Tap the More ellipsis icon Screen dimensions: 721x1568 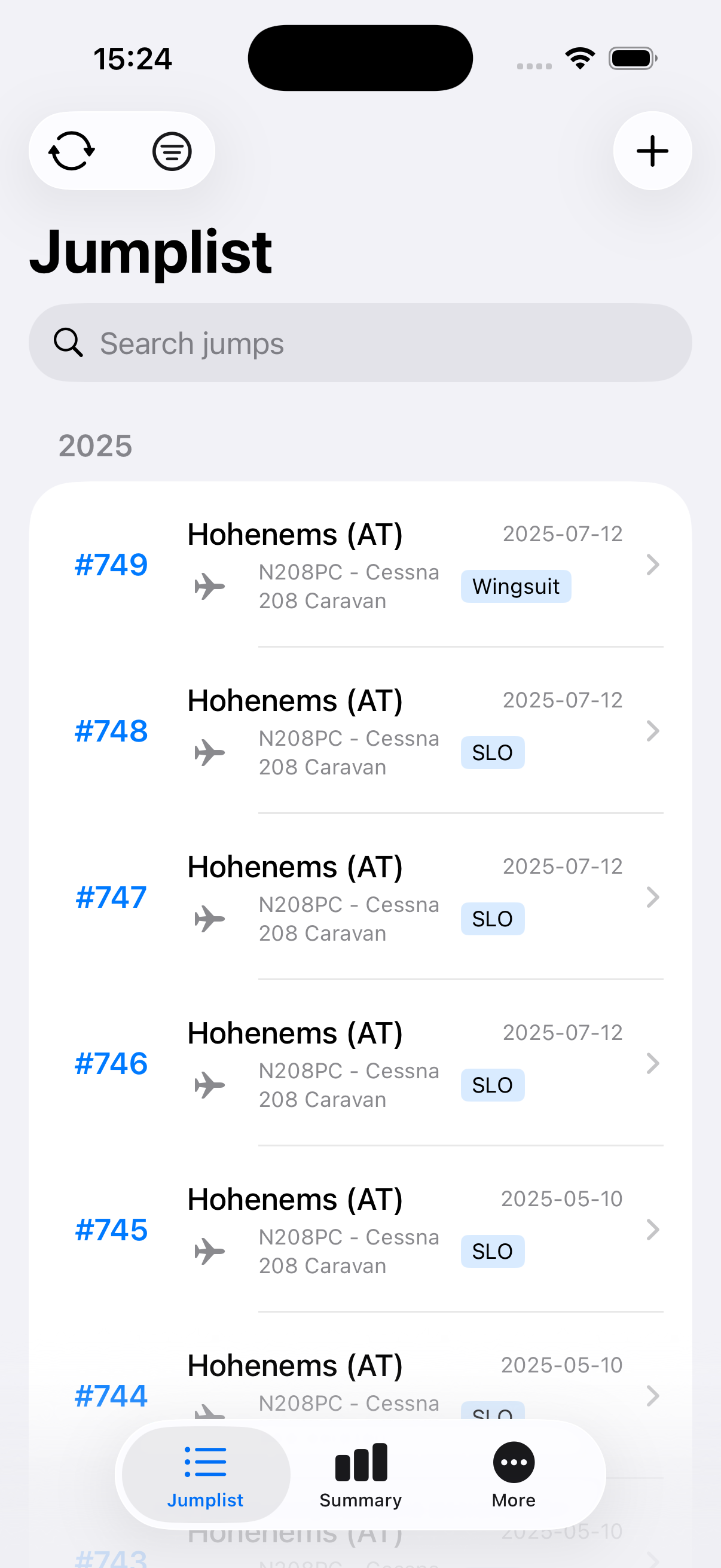click(514, 1463)
